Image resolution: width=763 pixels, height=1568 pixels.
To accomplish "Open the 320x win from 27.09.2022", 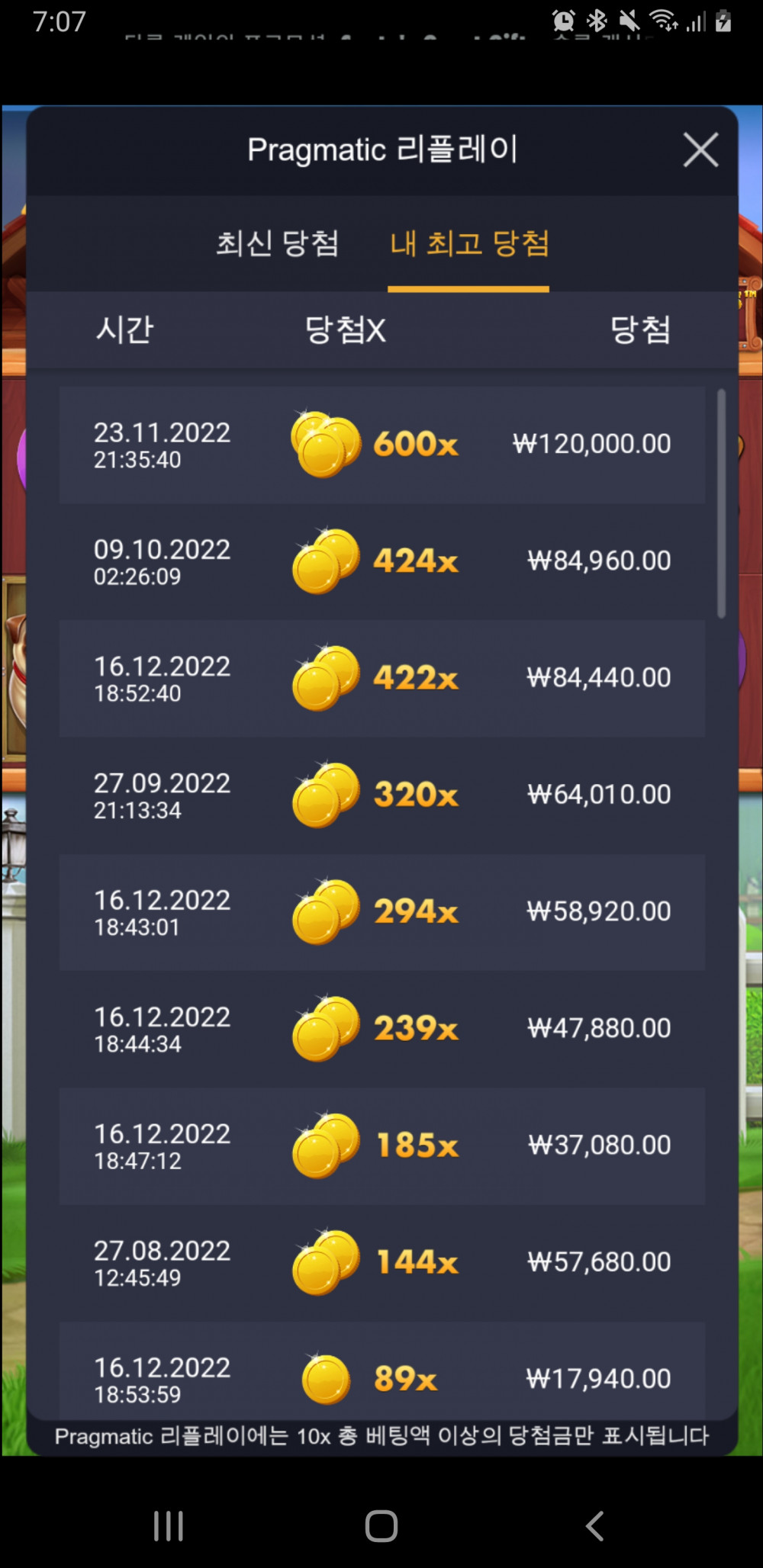I will click(x=381, y=795).
